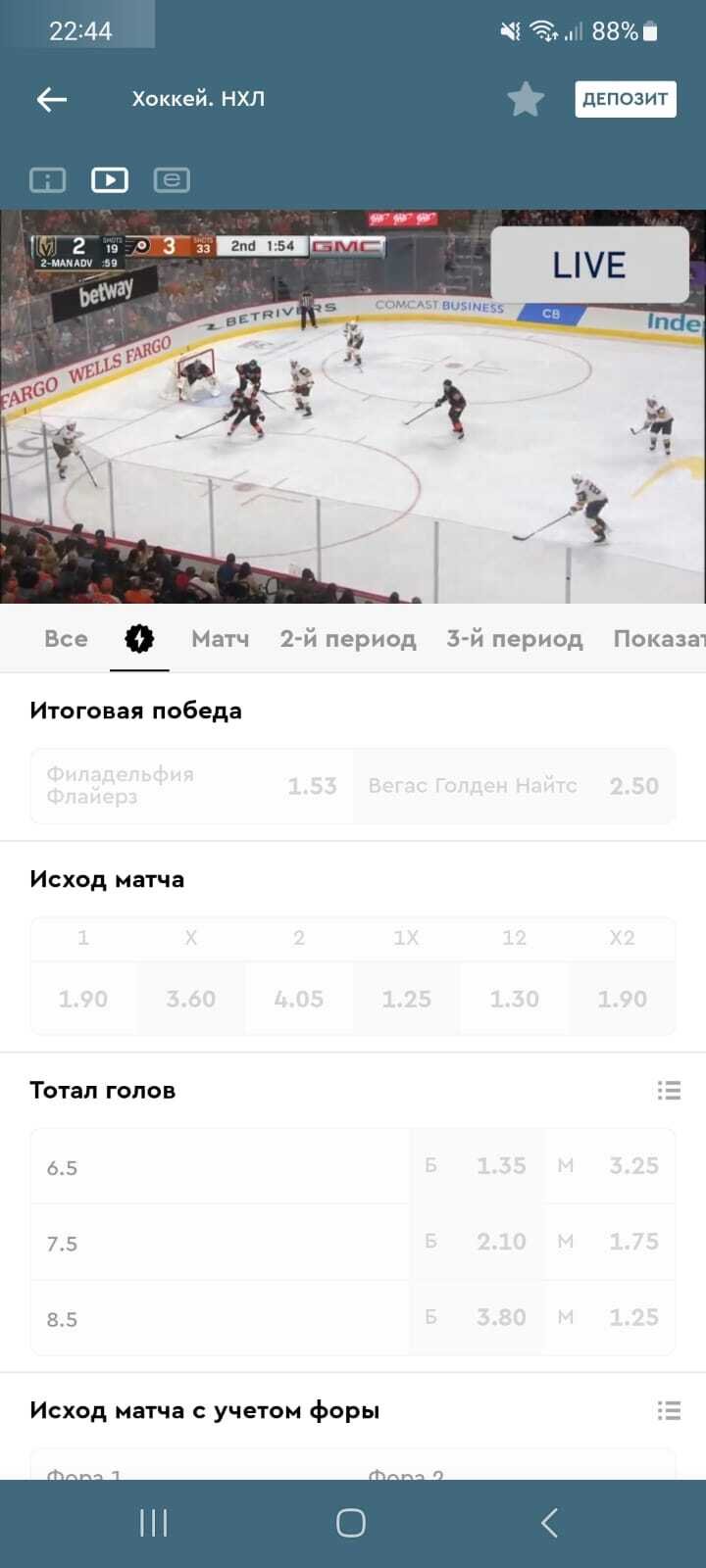Expand the Тотал голов list icon
This screenshot has height=1568, width=706.
tap(669, 1090)
